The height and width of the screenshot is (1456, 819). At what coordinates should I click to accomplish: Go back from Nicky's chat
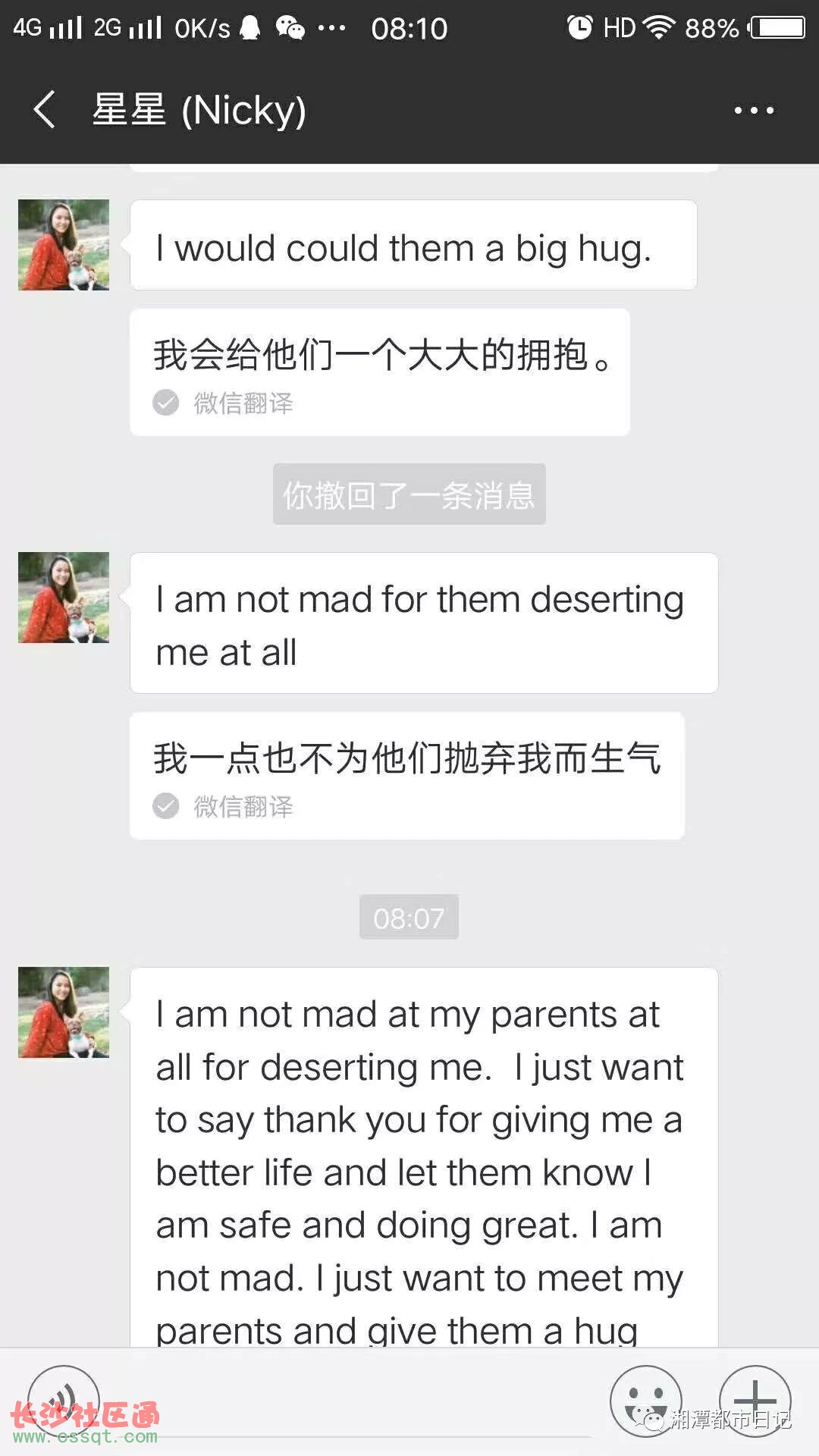pos(45,110)
